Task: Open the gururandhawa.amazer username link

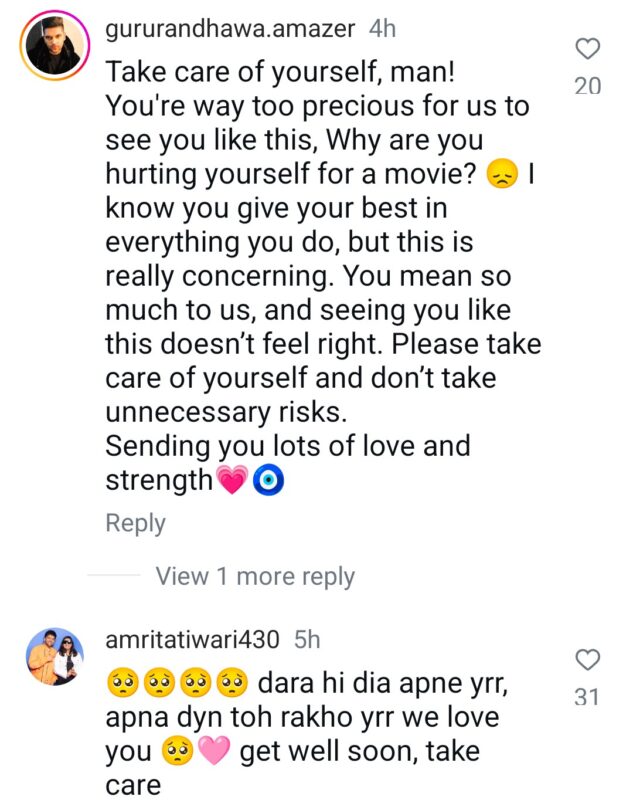Action: tap(230, 29)
